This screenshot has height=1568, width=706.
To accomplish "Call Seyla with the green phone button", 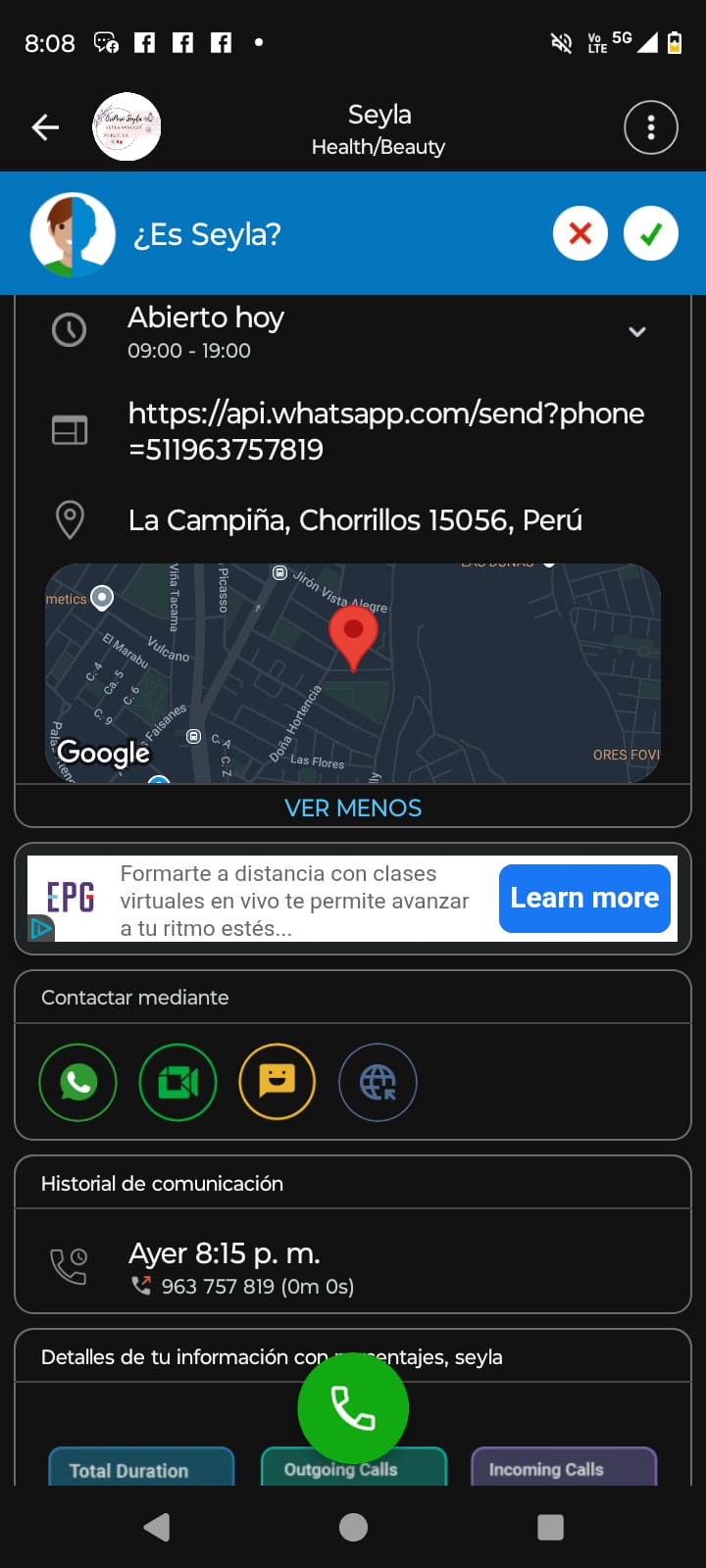I will 353,1408.
